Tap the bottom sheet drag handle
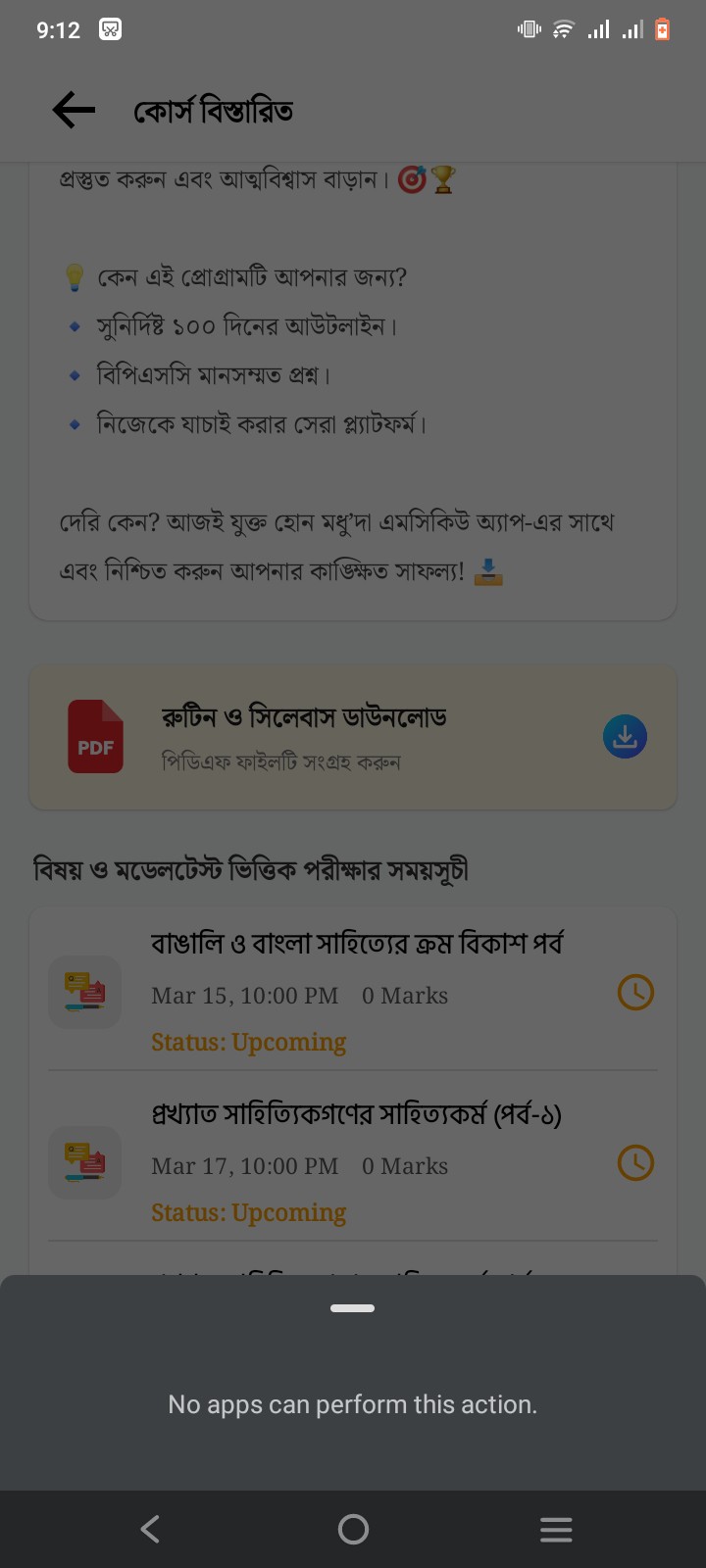Viewport: 706px width, 1568px height. tap(353, 1308)
